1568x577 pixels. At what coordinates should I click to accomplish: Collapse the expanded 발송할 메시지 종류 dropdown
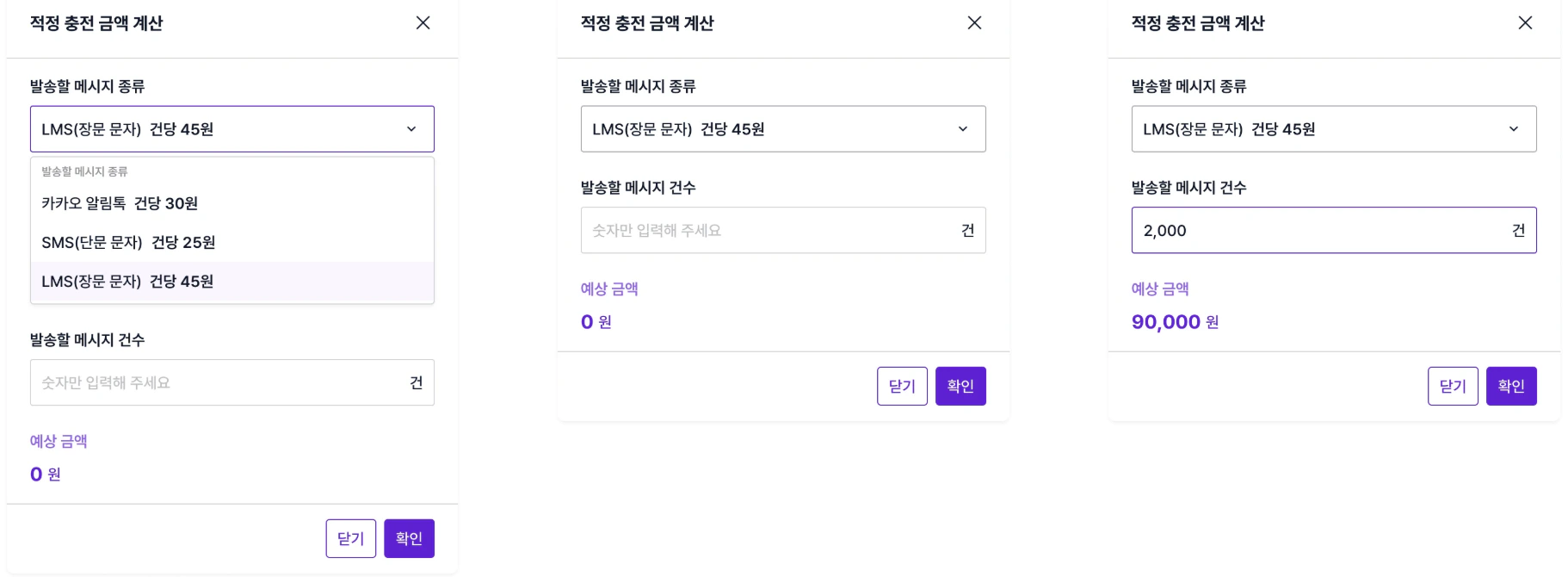231,129
